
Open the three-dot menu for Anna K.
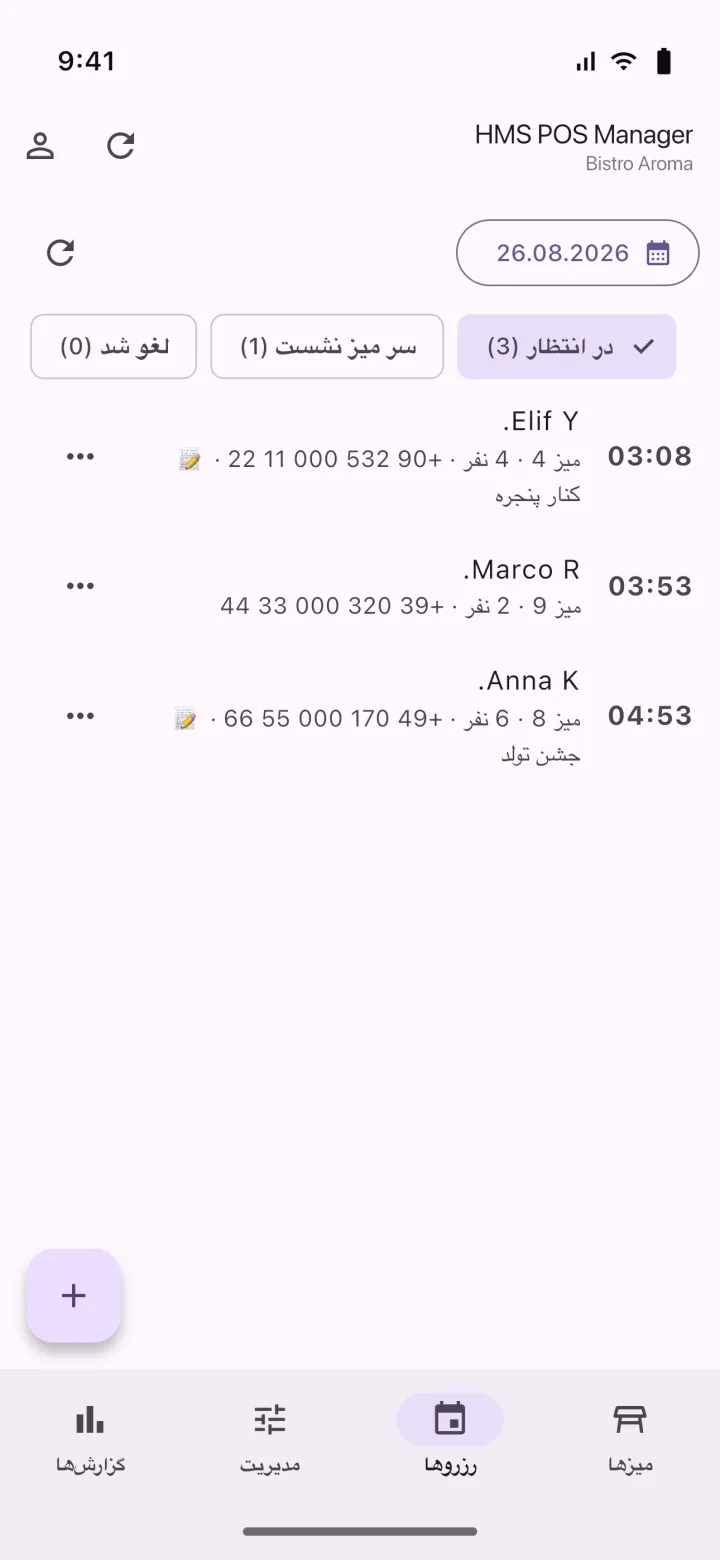click(80, 716)
